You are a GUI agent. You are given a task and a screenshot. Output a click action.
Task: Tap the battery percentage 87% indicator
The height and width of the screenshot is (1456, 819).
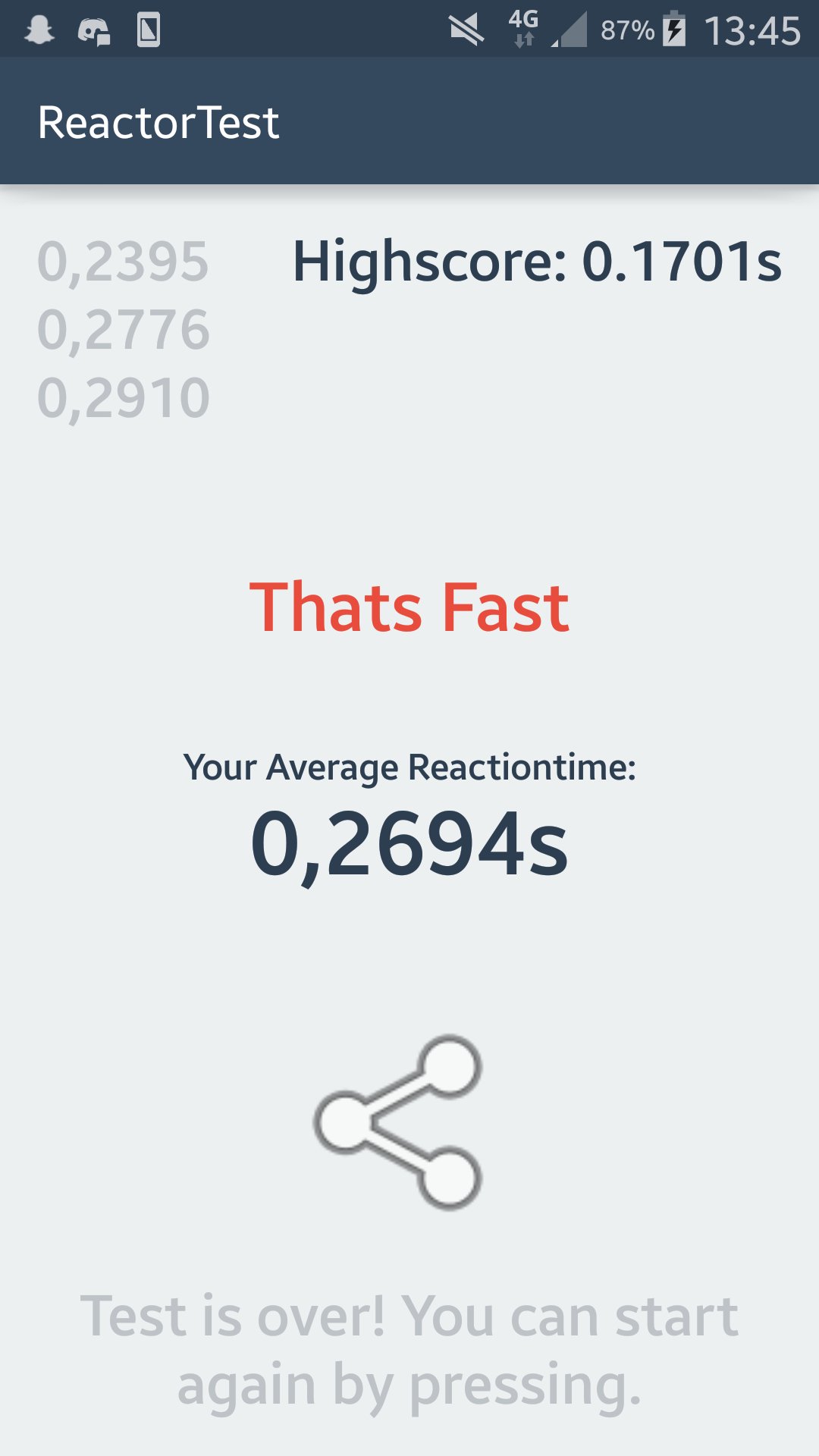pyautogui.click(x=627, y=29)
